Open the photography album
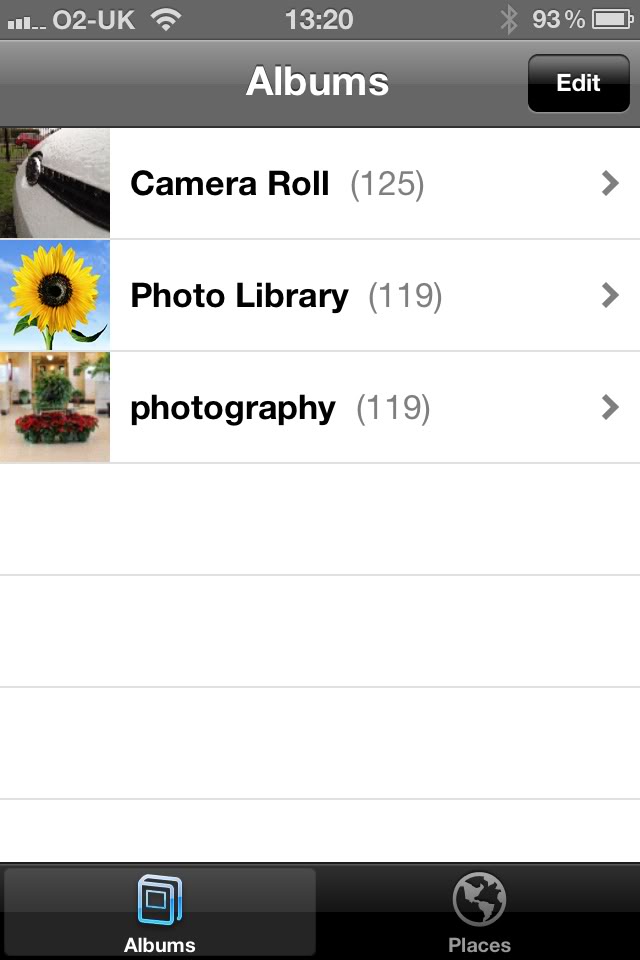 point(320,408)
